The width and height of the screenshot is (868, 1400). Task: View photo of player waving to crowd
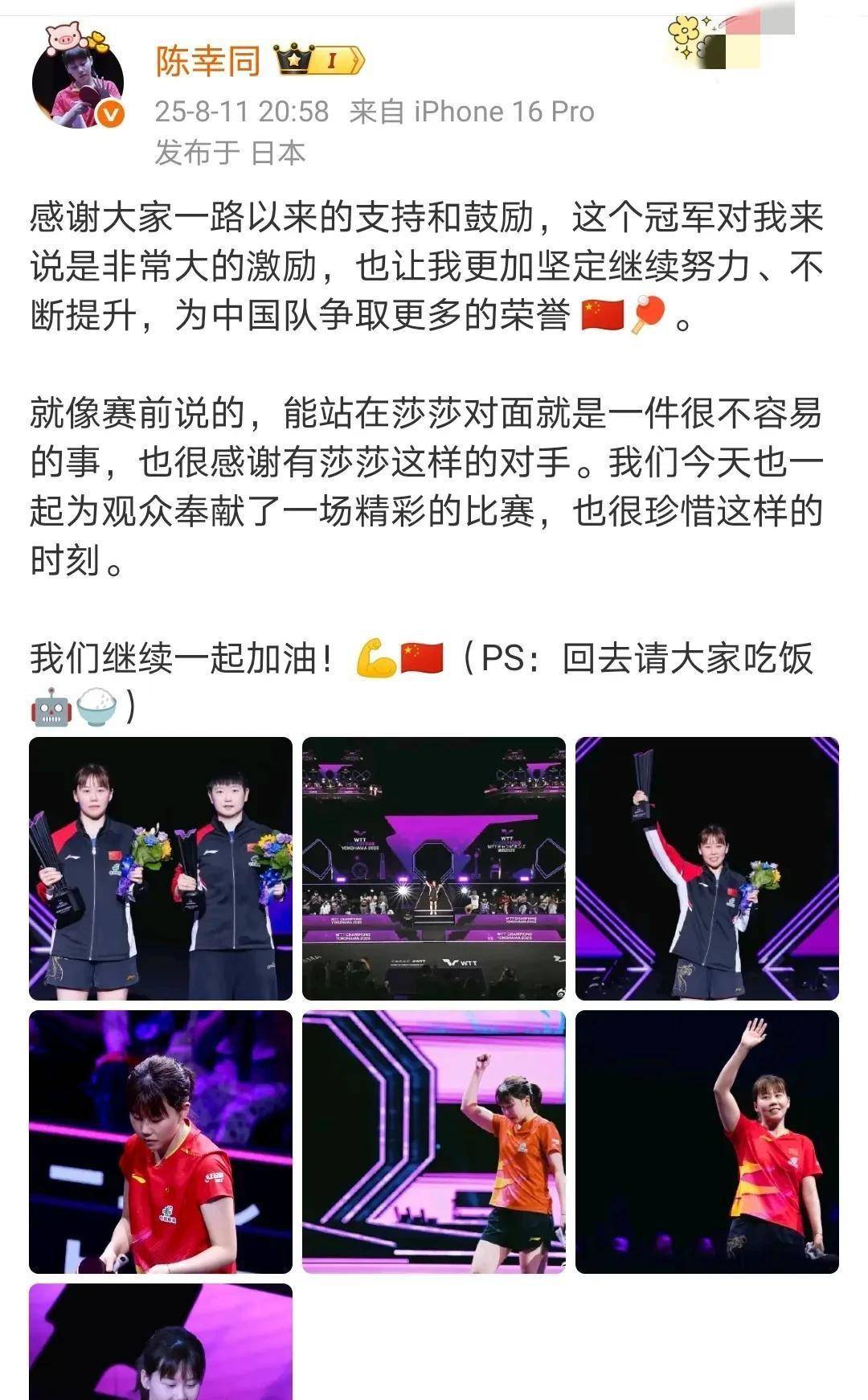point(707,1141)
